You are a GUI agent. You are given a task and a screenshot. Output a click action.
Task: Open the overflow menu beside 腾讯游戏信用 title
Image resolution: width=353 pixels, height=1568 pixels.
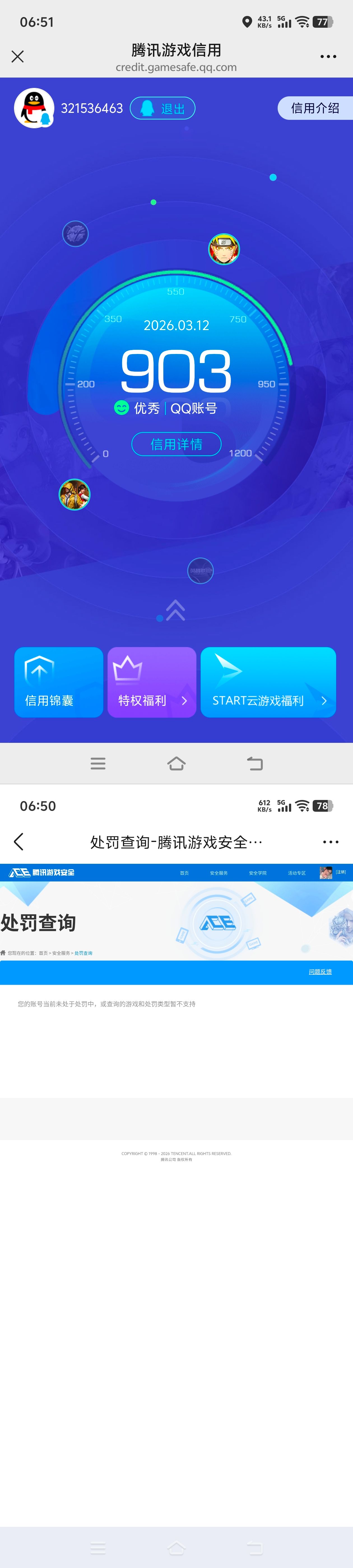[328, 57]
